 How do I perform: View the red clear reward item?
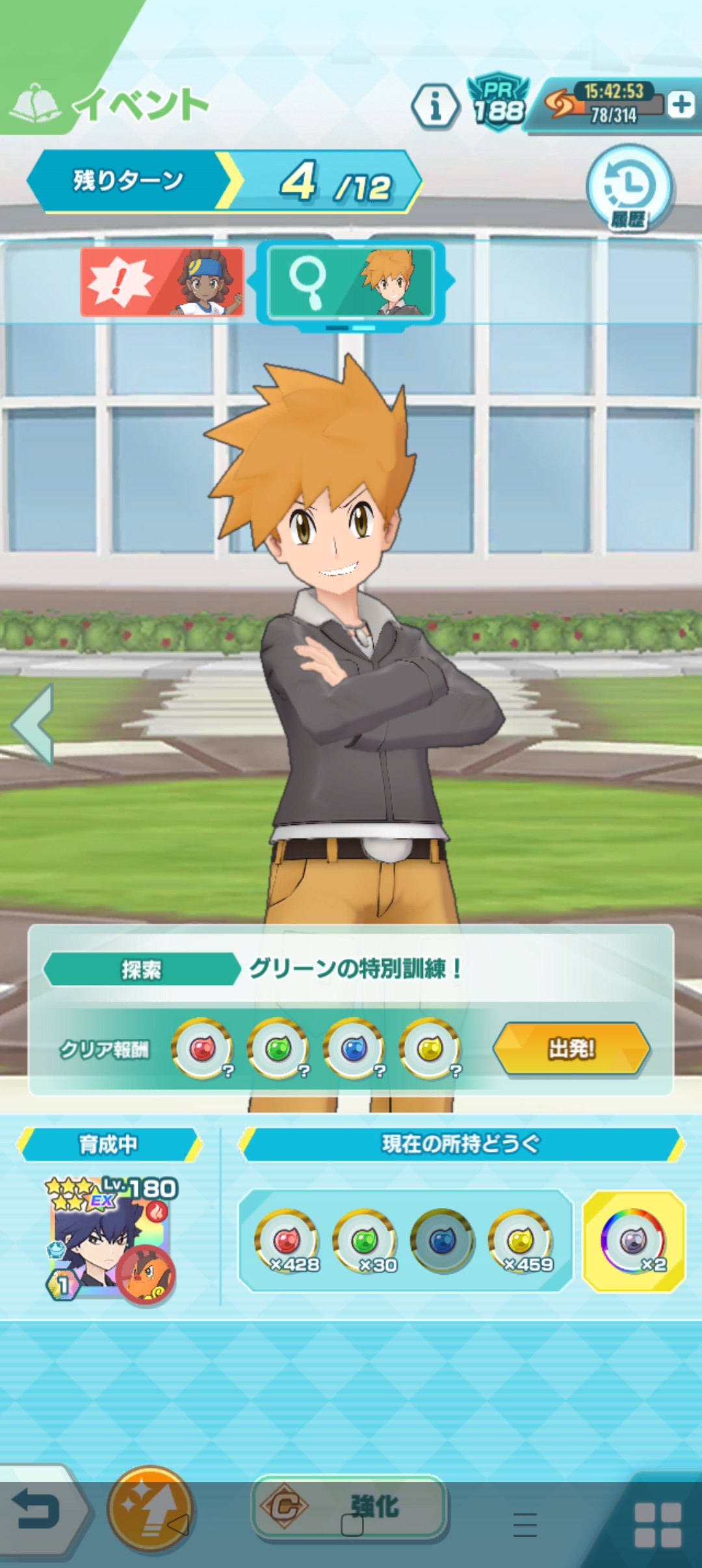pyautogui.click(x=202, y=1049)
